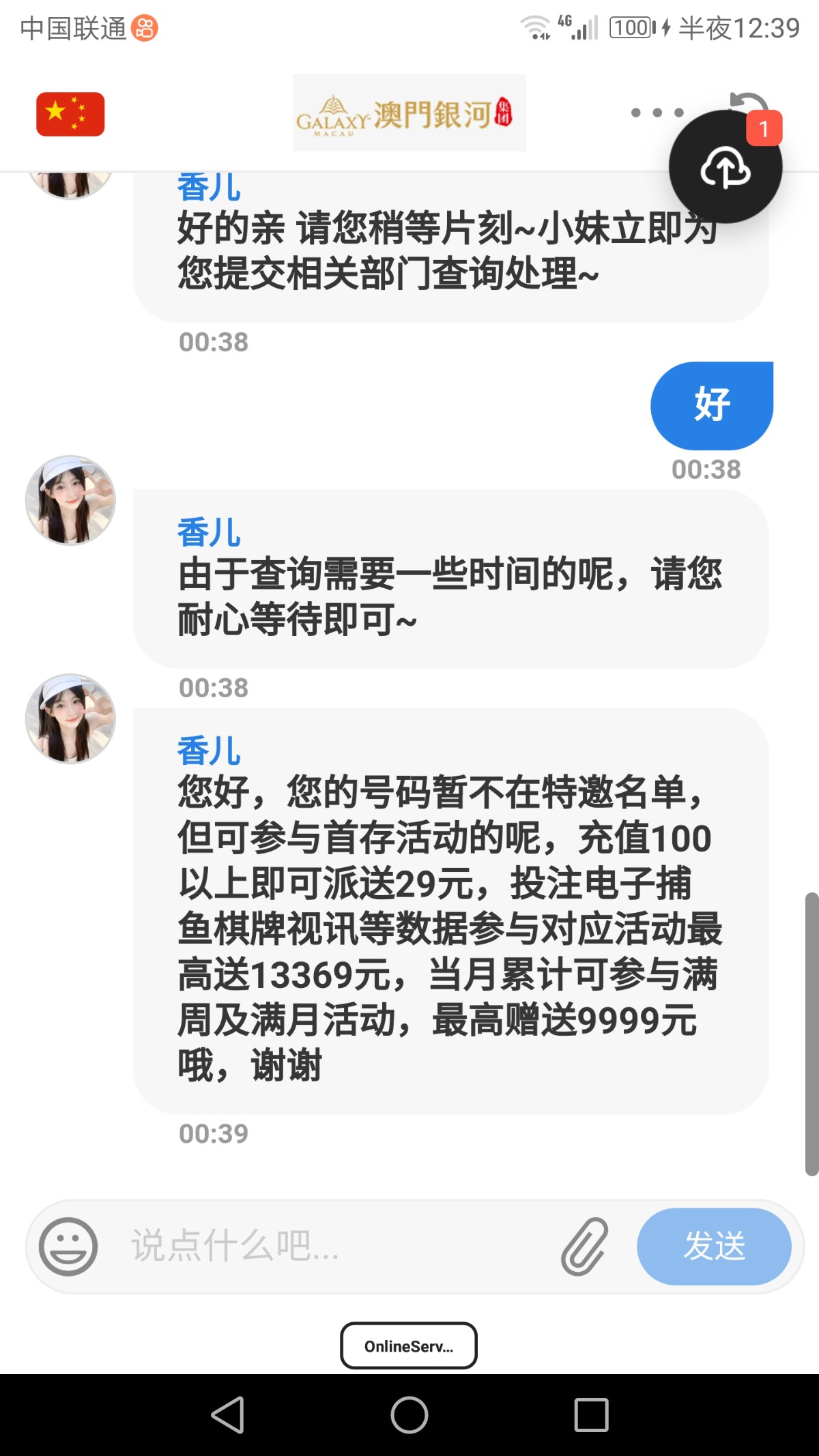819x1456 pixels.
Task: Open the emoji picker
Action: coord(68,1247)
